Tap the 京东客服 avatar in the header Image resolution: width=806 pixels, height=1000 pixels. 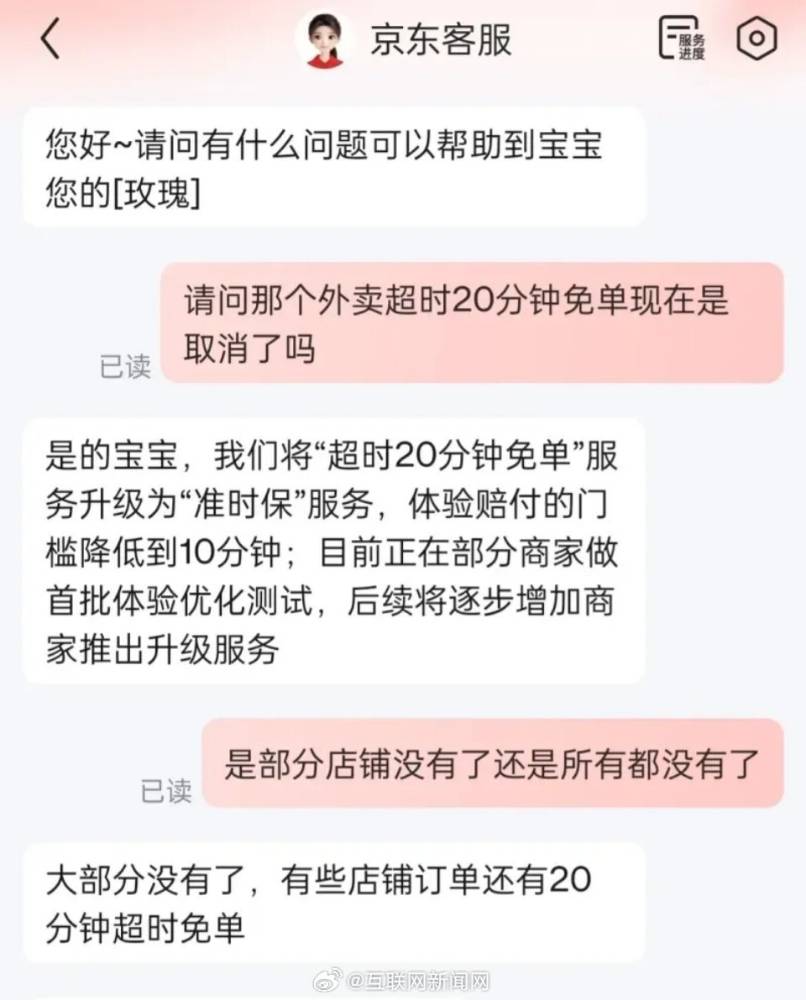324,40
